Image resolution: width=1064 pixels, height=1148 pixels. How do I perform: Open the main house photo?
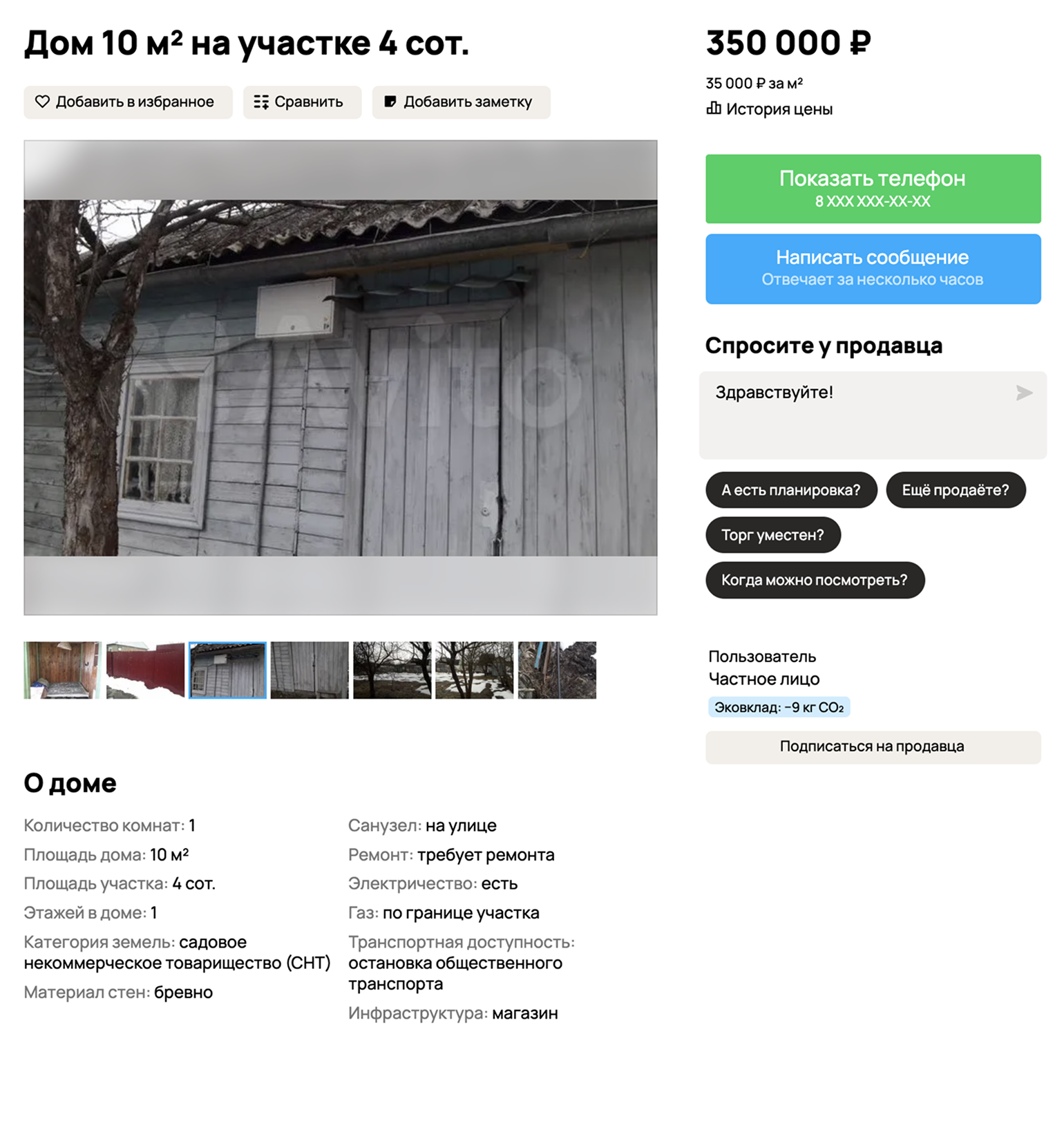[x=340, y=377]
